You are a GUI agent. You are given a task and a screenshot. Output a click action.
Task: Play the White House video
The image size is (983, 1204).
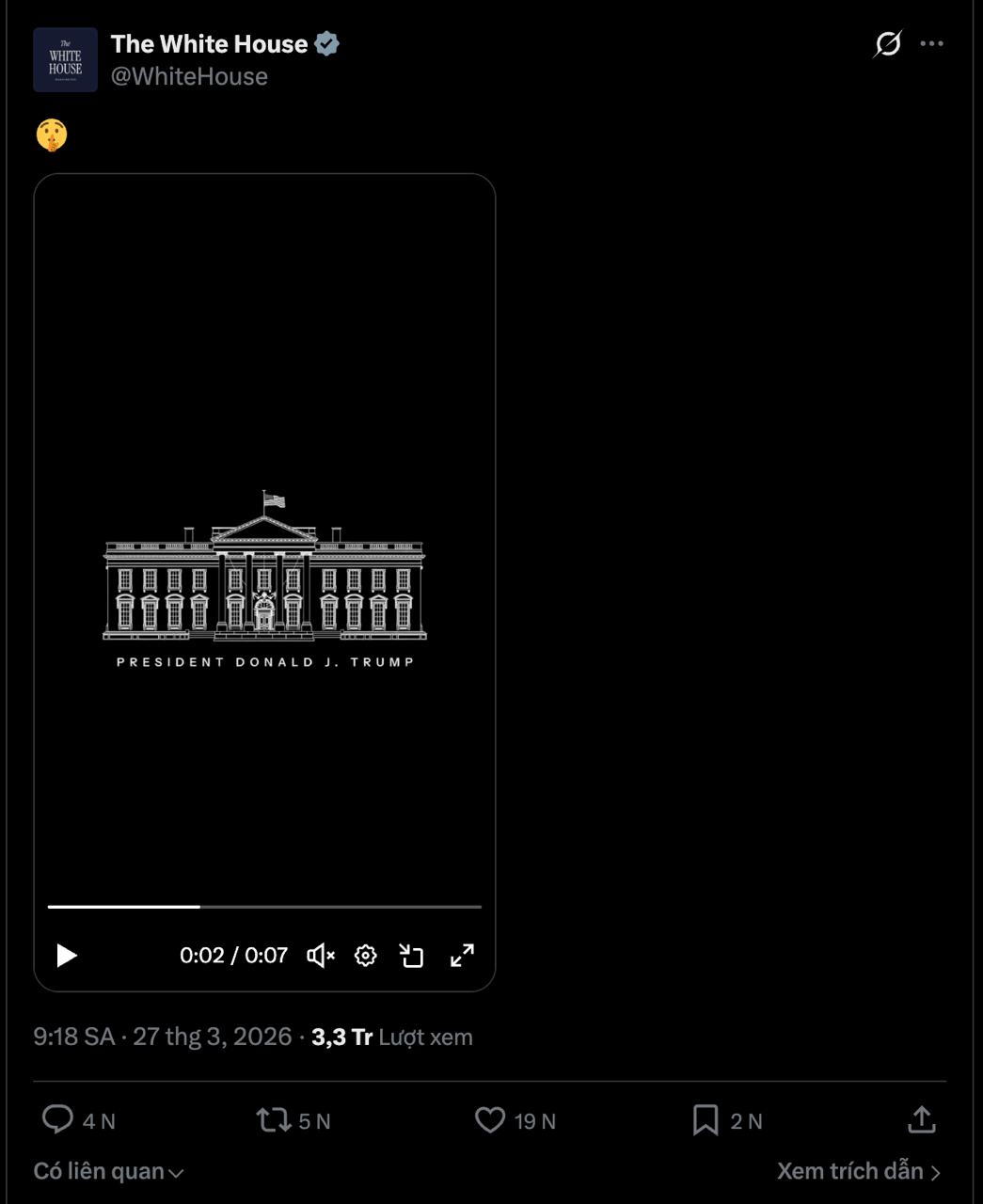(x=67, y=956)
